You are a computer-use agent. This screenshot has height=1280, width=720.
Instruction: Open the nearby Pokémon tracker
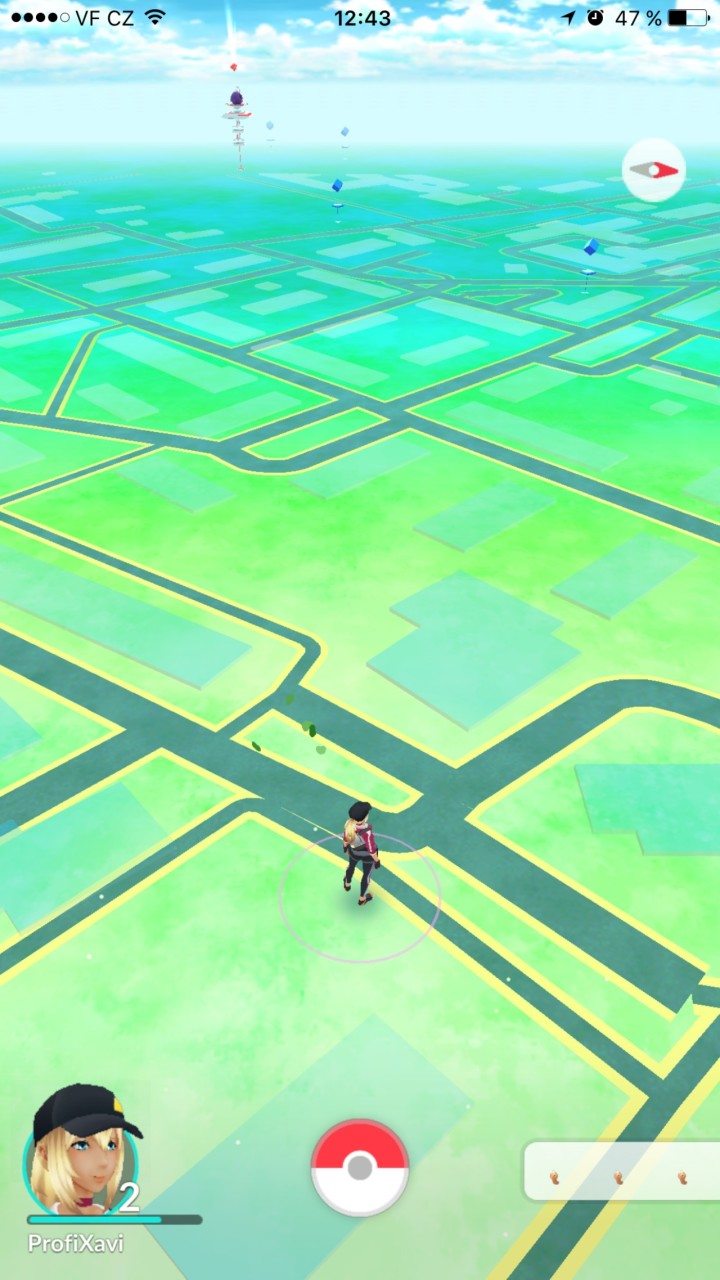coord(620,1171)
